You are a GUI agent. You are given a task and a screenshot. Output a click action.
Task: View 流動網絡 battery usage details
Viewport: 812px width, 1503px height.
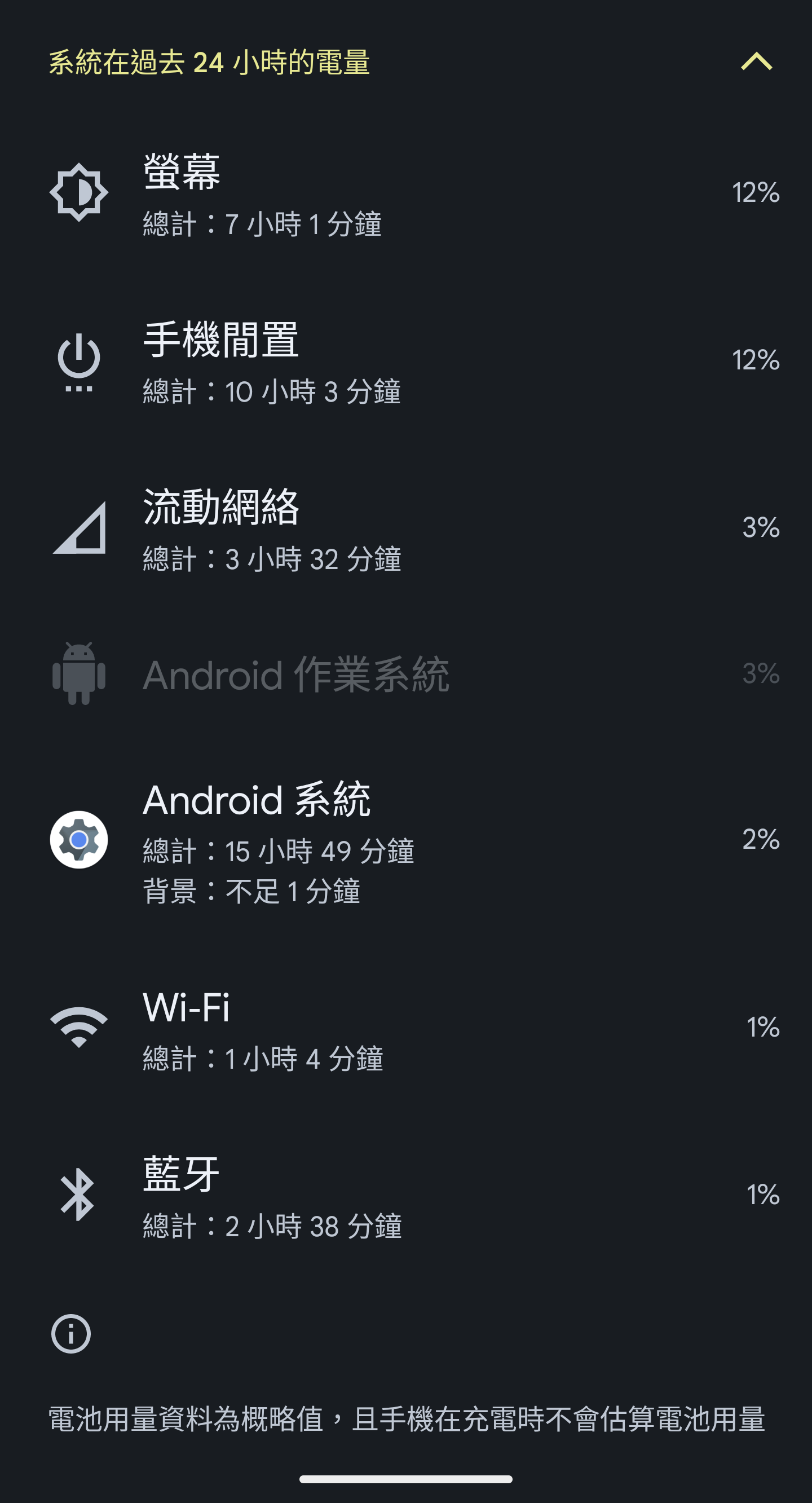(x=406, y=528)
